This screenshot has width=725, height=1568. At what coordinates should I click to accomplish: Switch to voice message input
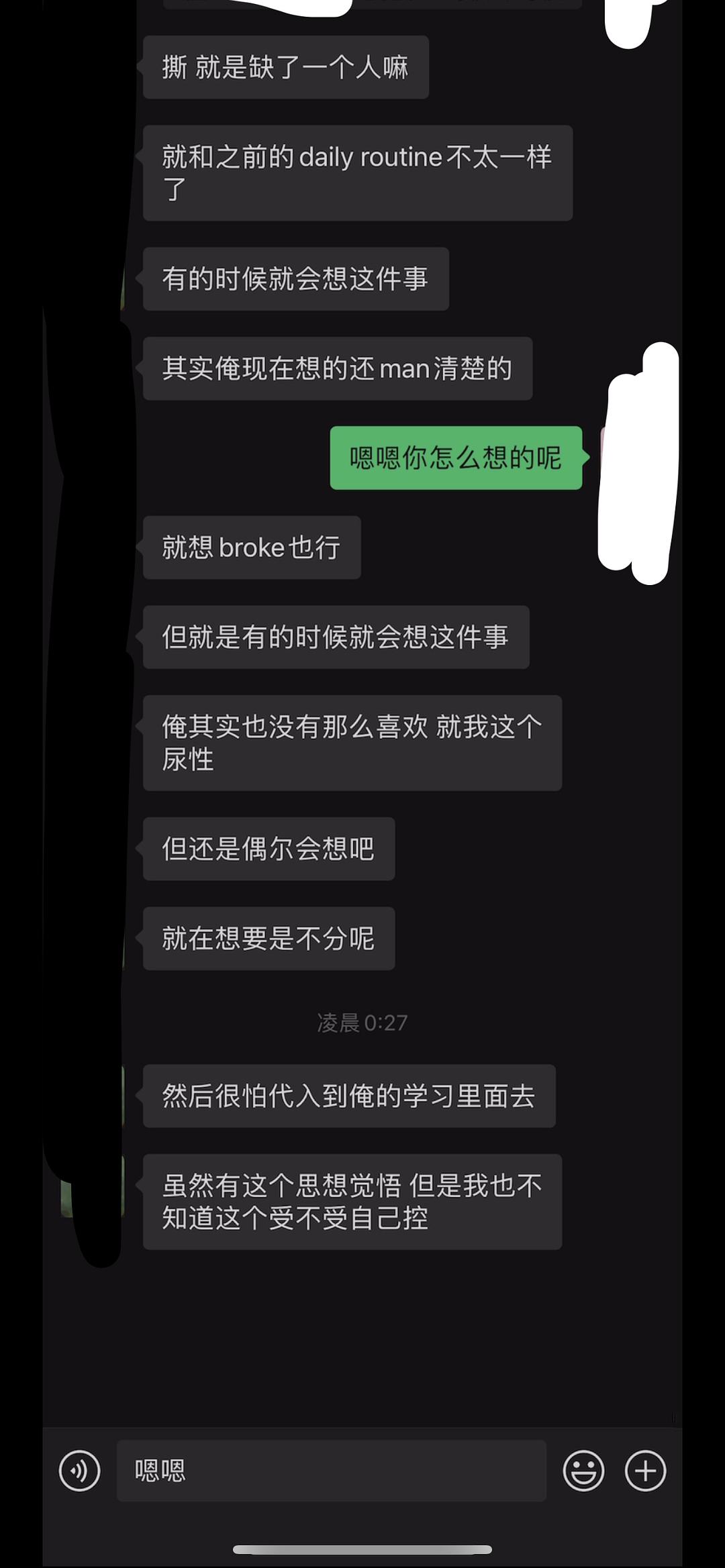click(x=79, y=1471)
